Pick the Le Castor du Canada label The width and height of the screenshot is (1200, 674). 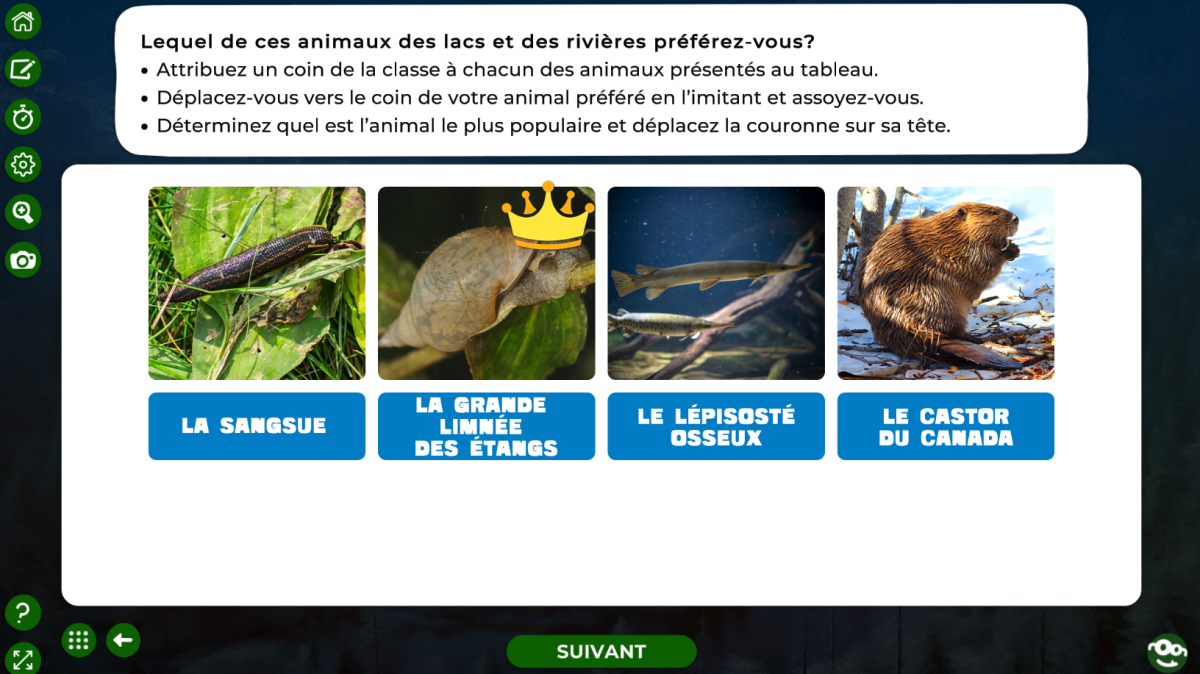pos(945,426)
